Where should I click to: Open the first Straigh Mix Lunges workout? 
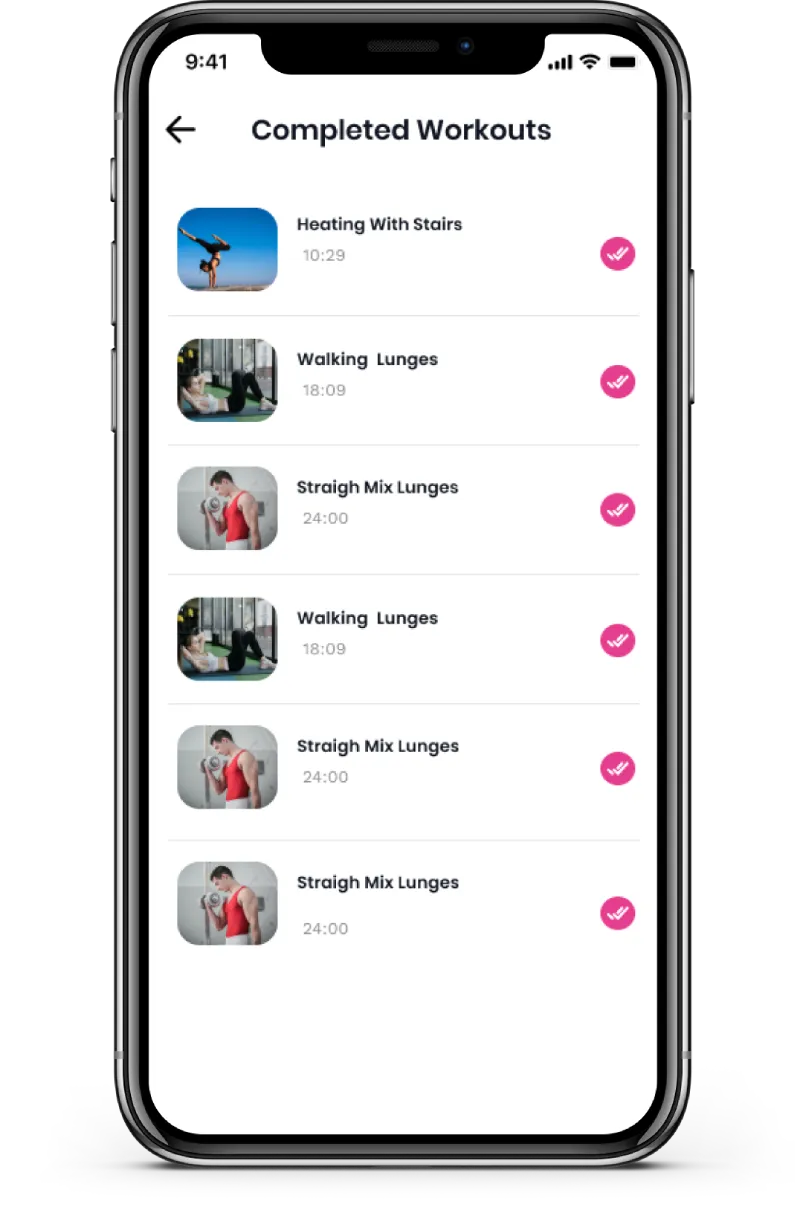[x=377, y=488]
